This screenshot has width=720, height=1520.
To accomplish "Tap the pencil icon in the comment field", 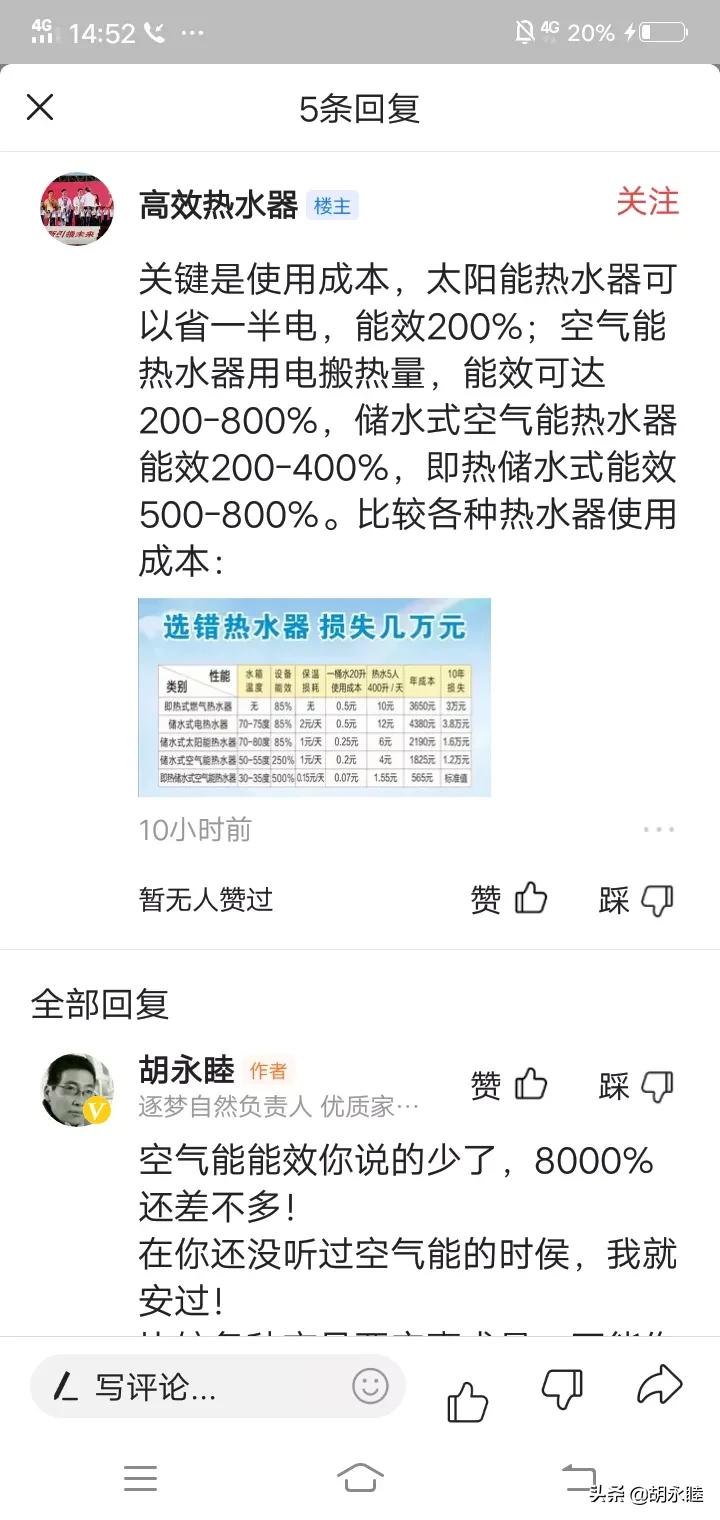I will (68, 1387).
